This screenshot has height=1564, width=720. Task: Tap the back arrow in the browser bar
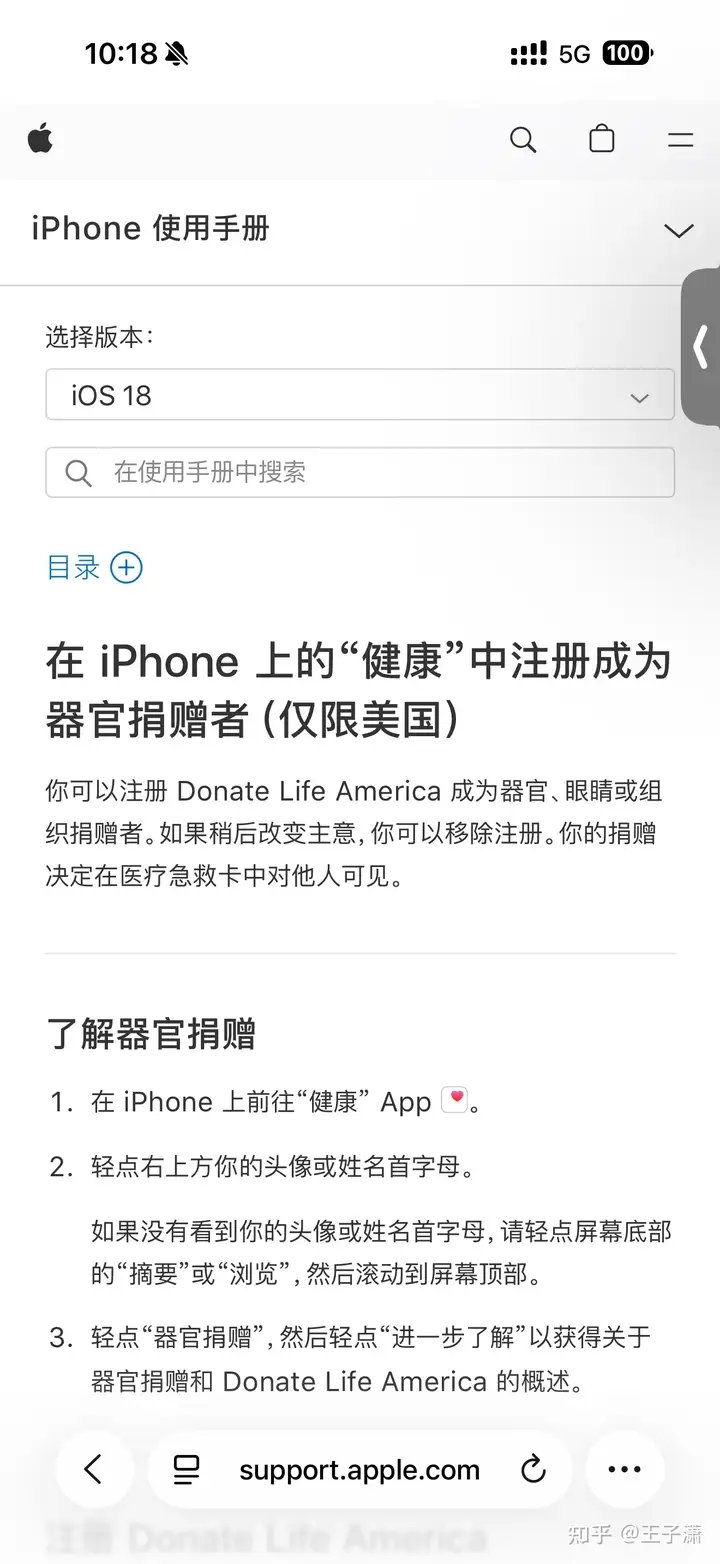coord(94,1469)
